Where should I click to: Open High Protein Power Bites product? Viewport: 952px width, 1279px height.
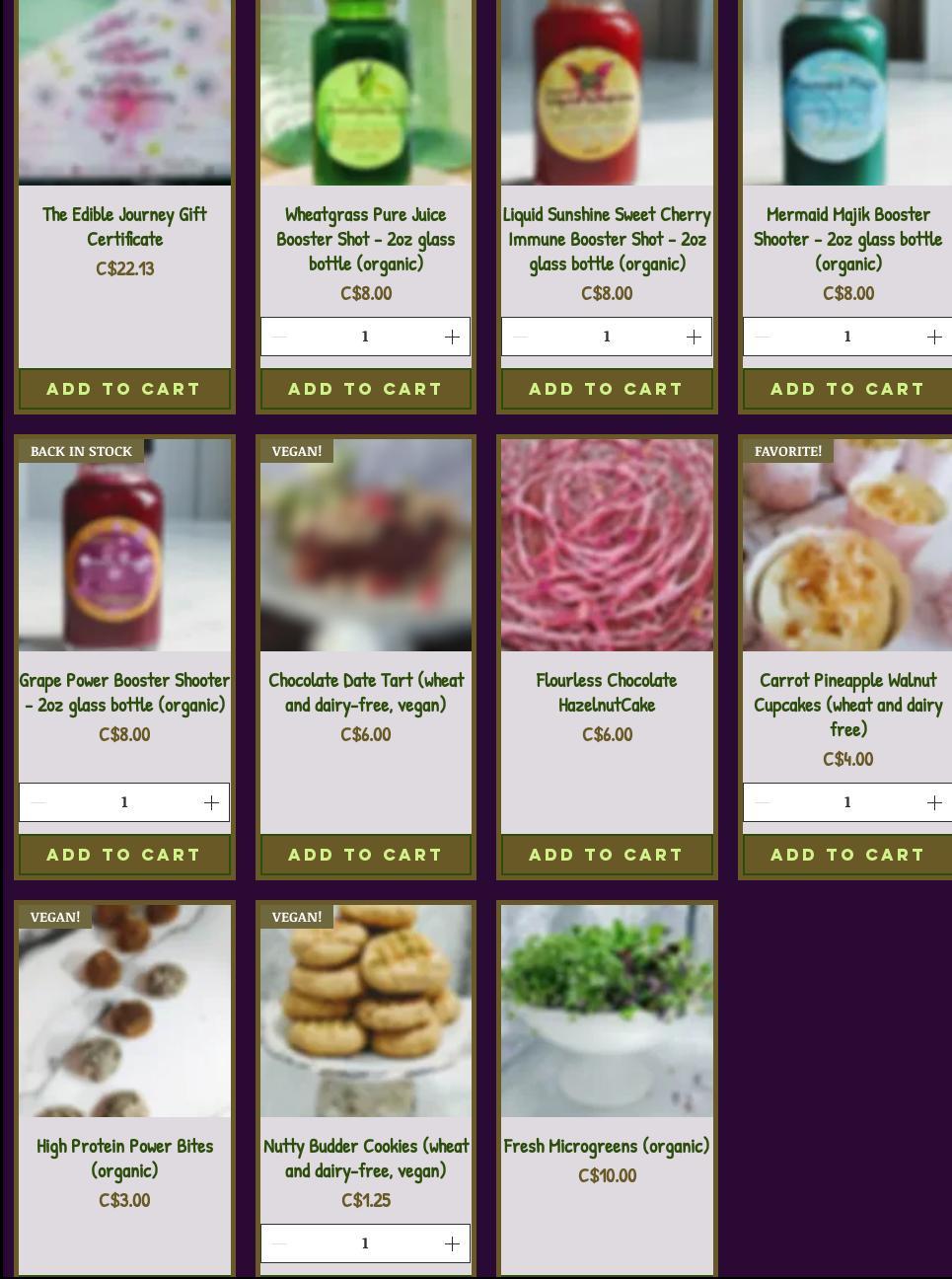pyautogui.click(x=124, y=1158)
